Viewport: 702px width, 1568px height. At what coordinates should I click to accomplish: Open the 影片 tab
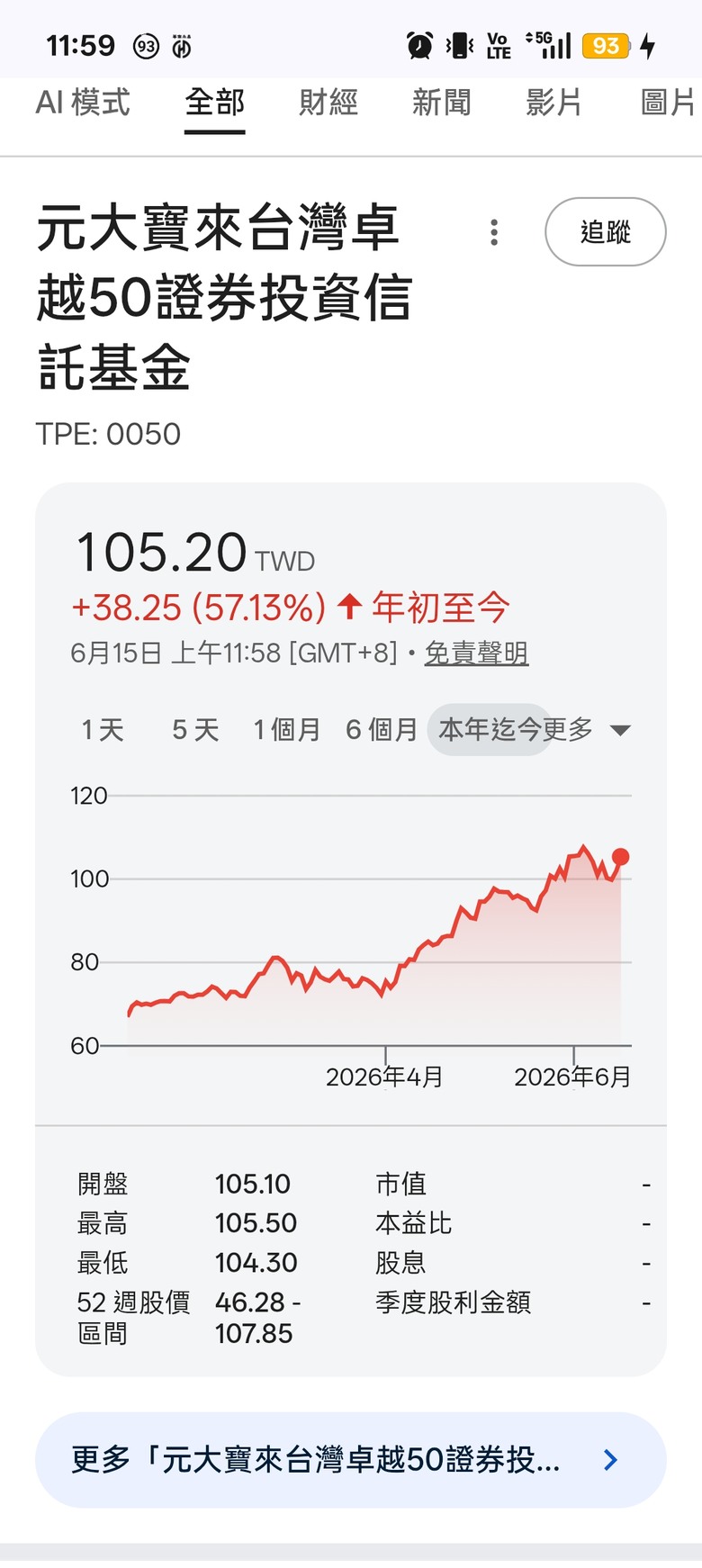(x=554, y=103)
